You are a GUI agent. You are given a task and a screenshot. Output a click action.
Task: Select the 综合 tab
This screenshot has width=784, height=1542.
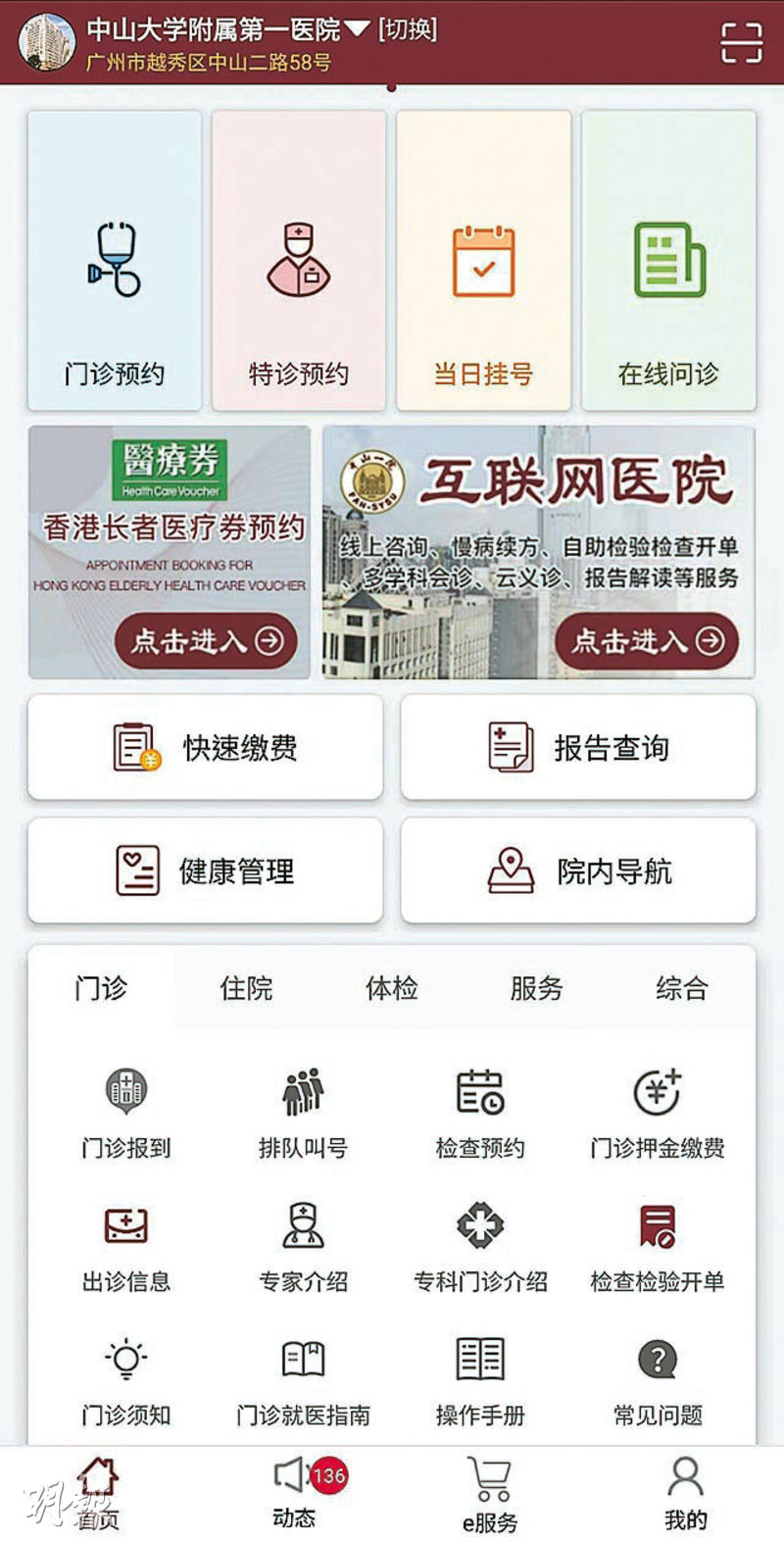pyautogui.click(x=682, y=988)
